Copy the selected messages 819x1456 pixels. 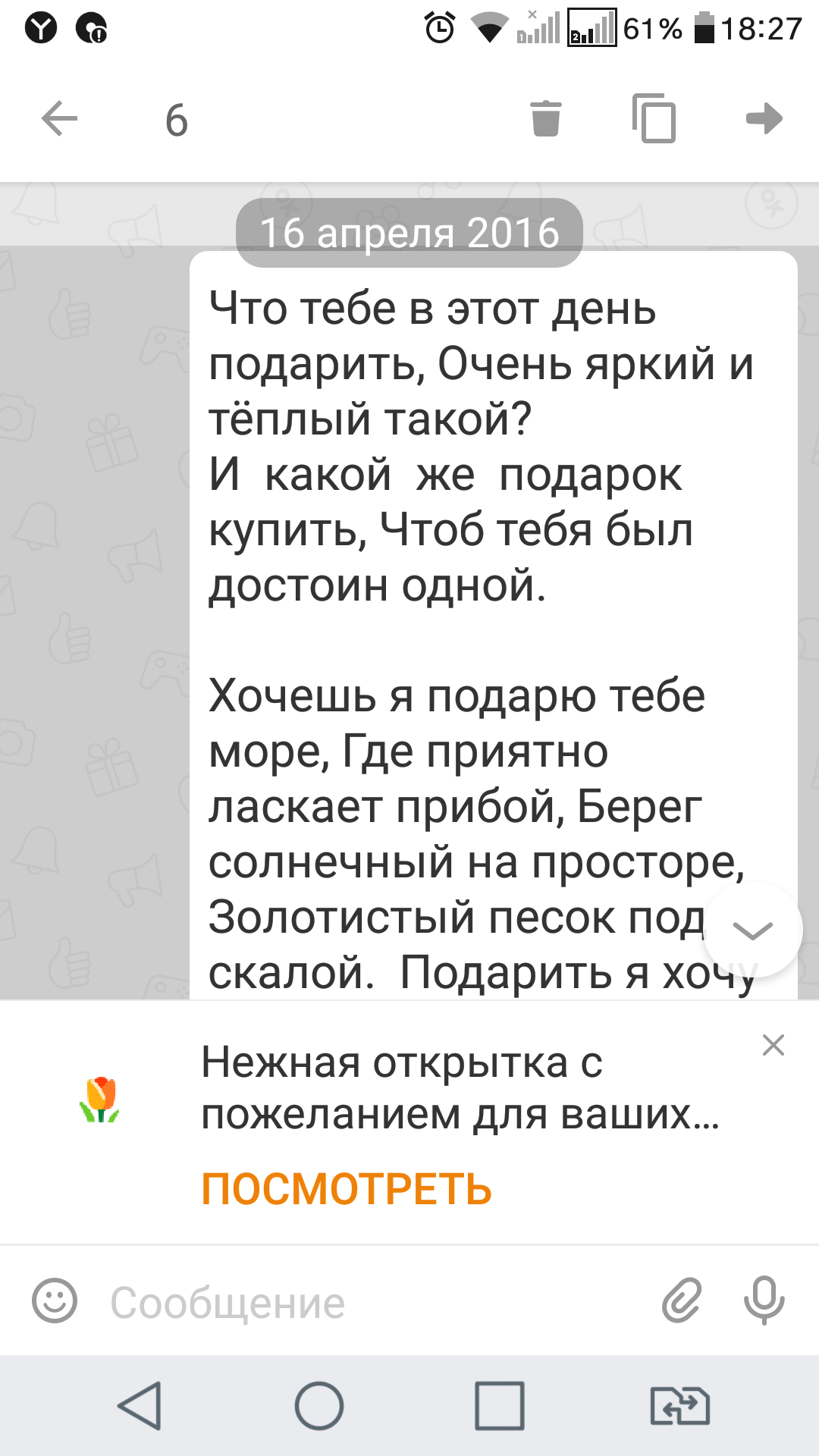pos(654,118)
